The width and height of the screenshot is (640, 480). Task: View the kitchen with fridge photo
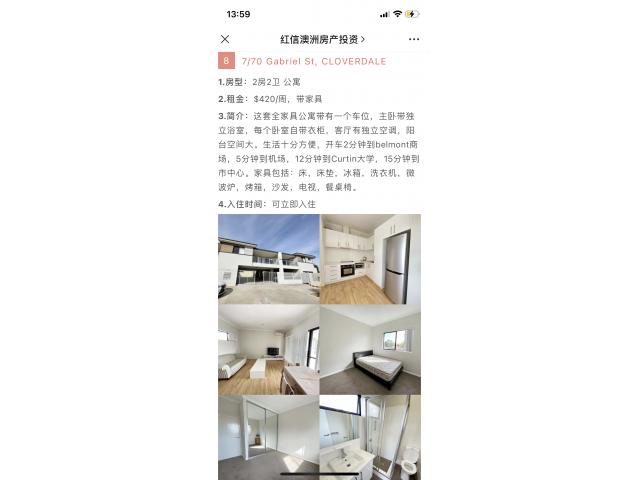pos(370,258)
